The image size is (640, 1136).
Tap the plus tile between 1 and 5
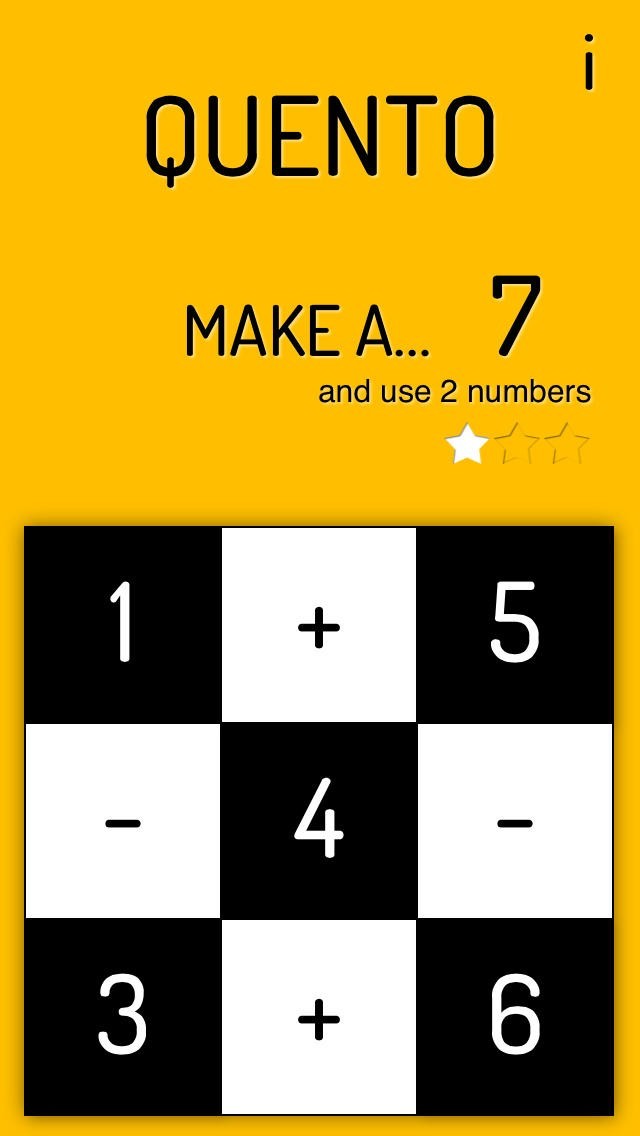tap(319, 625)
